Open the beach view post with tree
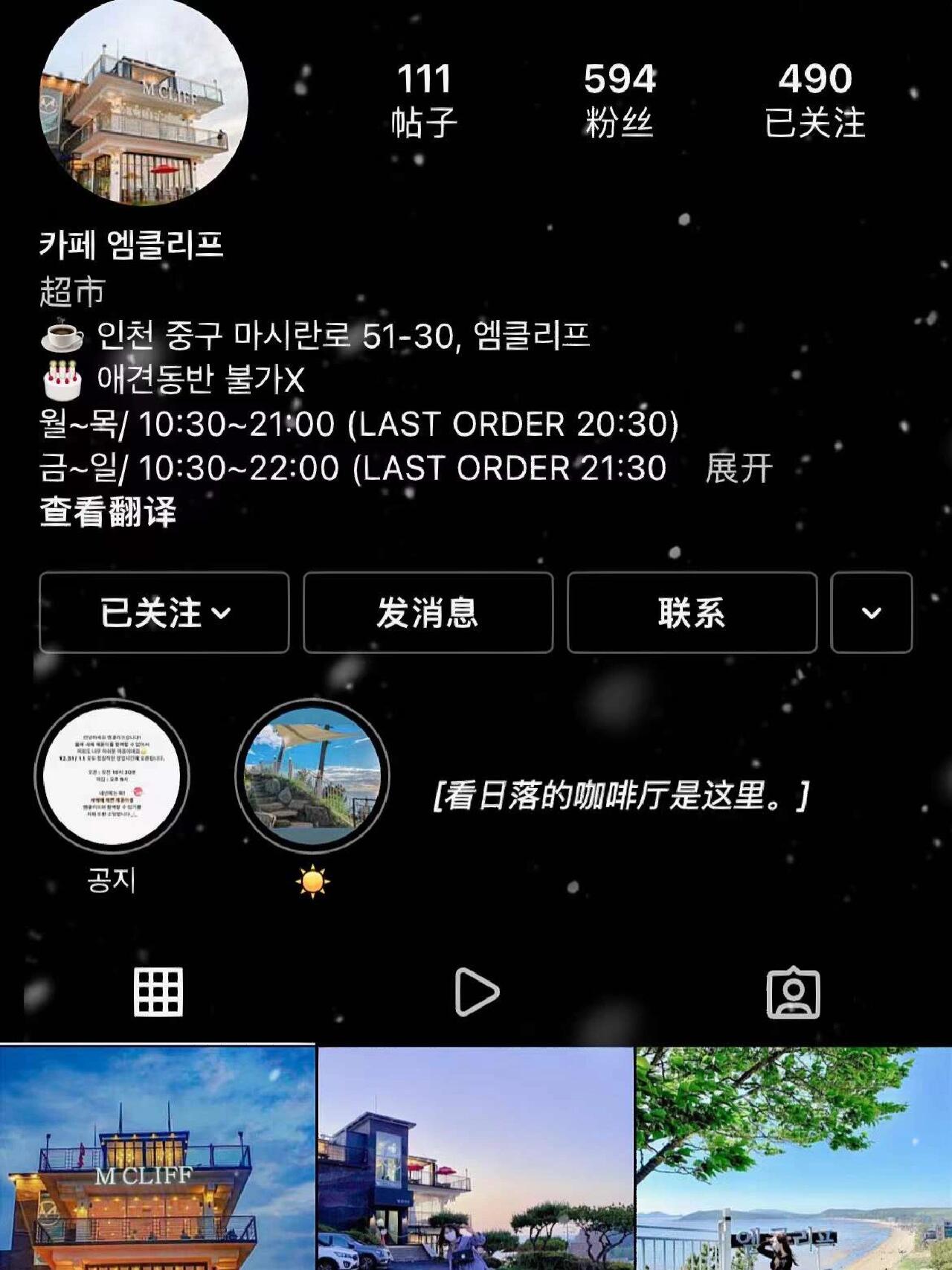Viewport: 952px width, 1270px height. point(794,1158)
